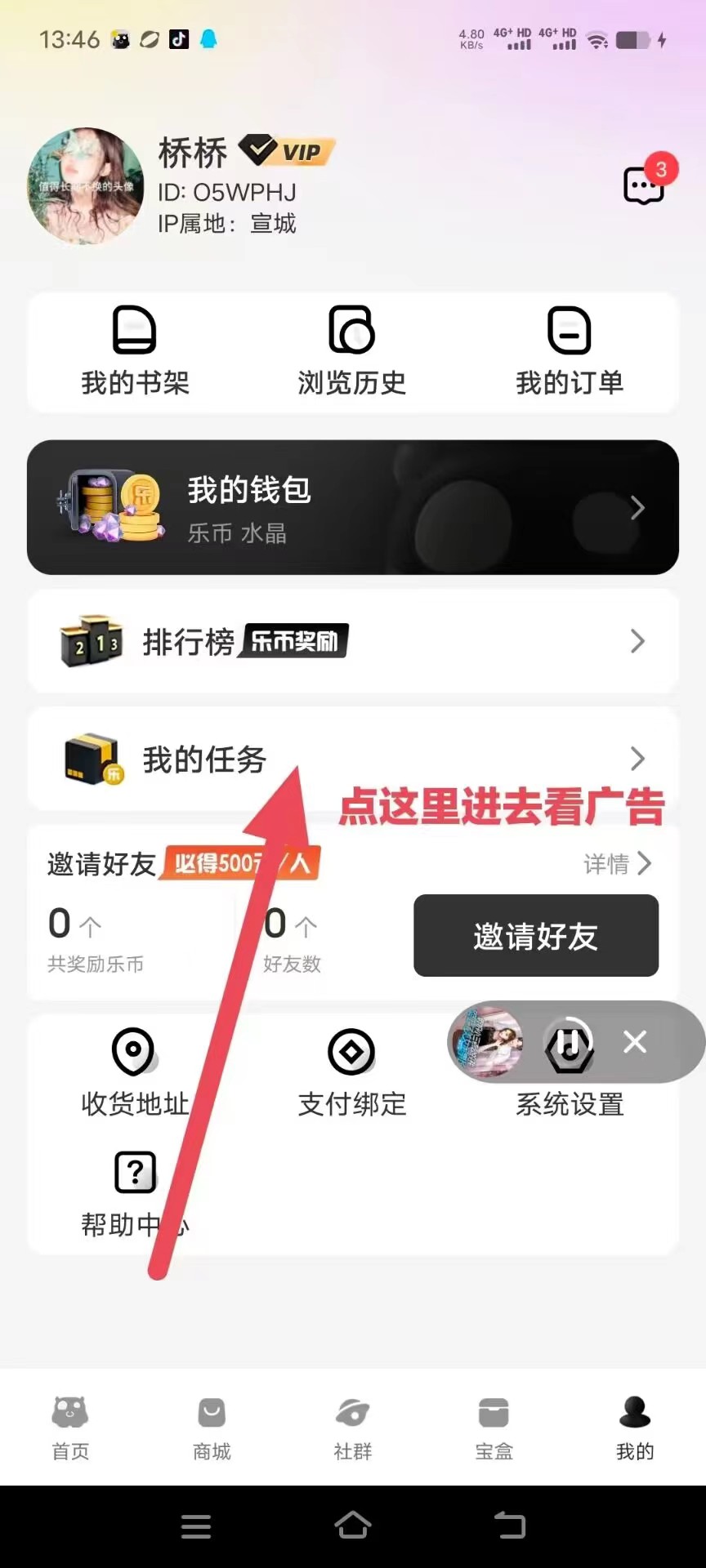Open 我的订单 orders
The image size is (706, 1568).
tap(570, 352)
